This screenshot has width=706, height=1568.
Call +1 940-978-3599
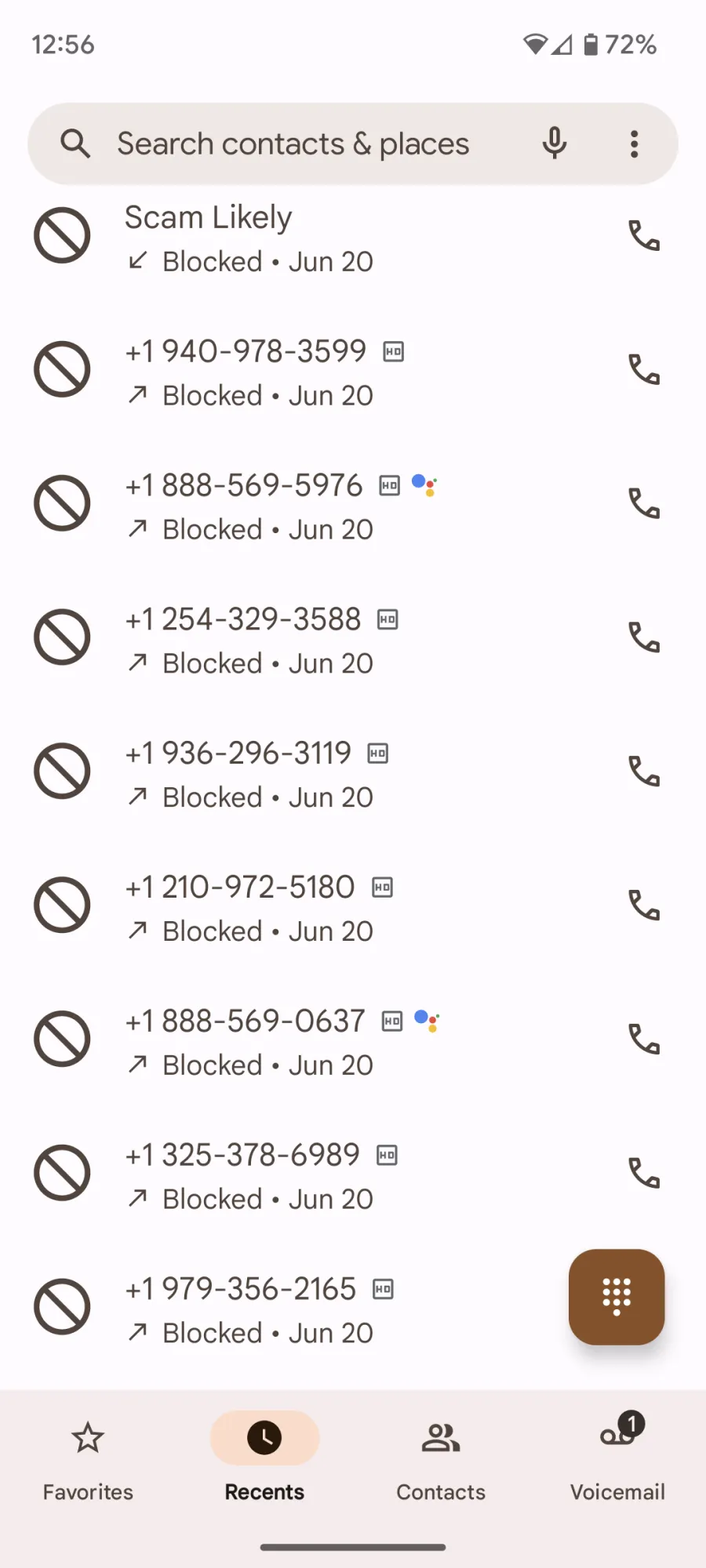pyautogui.click(x=644, y=370)
